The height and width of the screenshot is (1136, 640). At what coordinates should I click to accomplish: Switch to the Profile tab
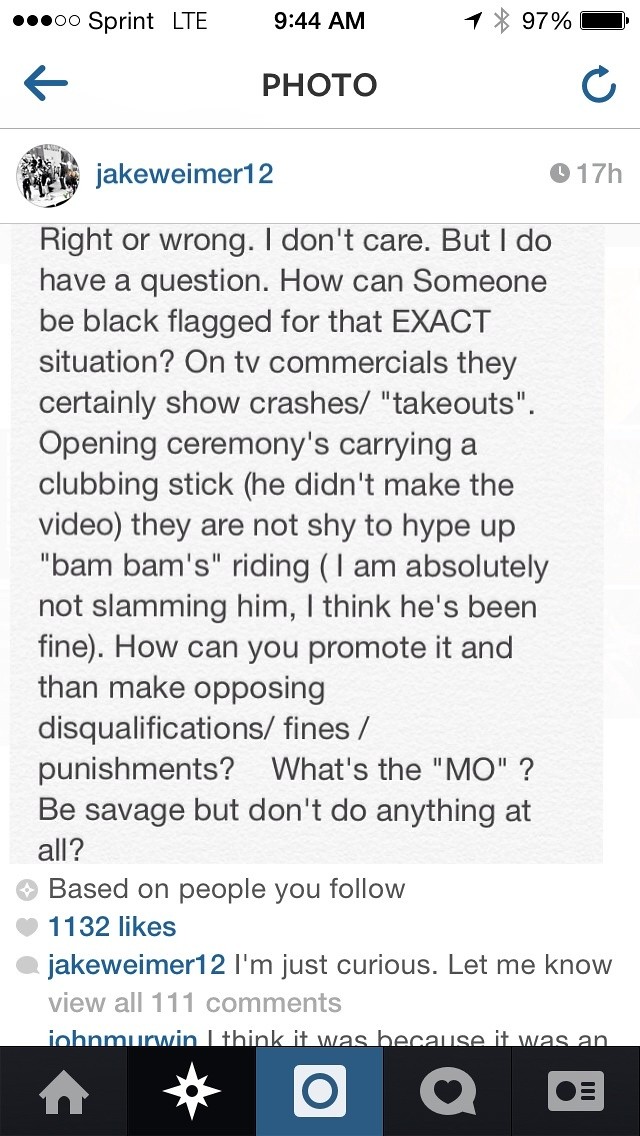coord(576,1091)
